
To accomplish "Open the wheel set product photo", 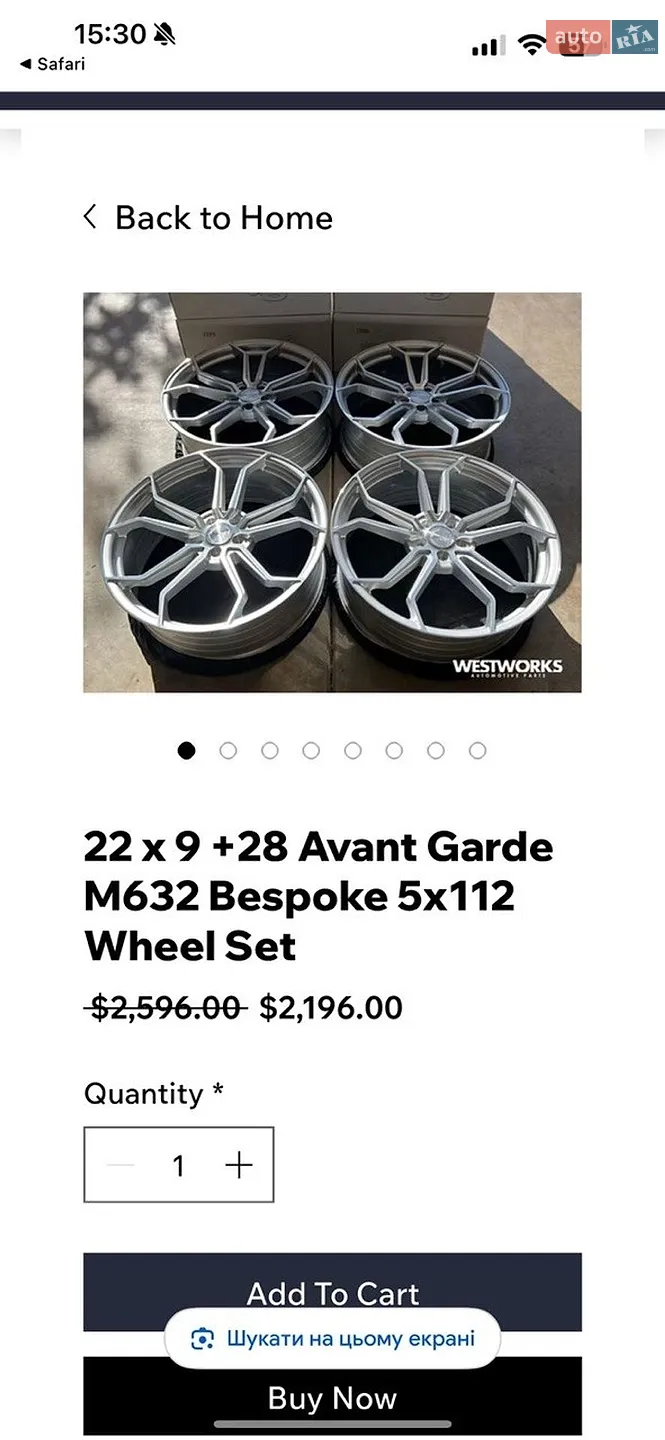I will coord(332,492).
